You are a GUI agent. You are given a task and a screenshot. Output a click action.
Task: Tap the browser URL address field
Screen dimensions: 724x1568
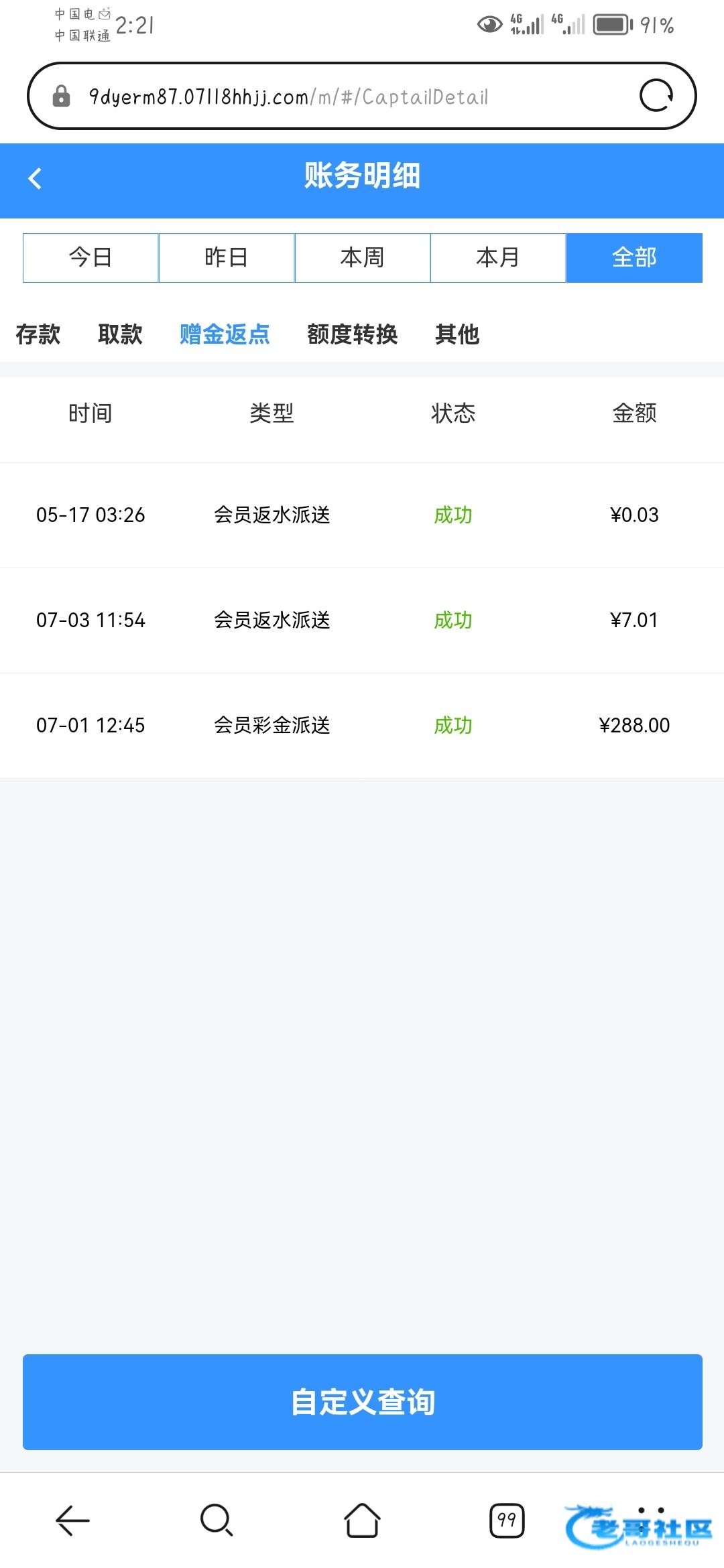(x=335, y=96)
